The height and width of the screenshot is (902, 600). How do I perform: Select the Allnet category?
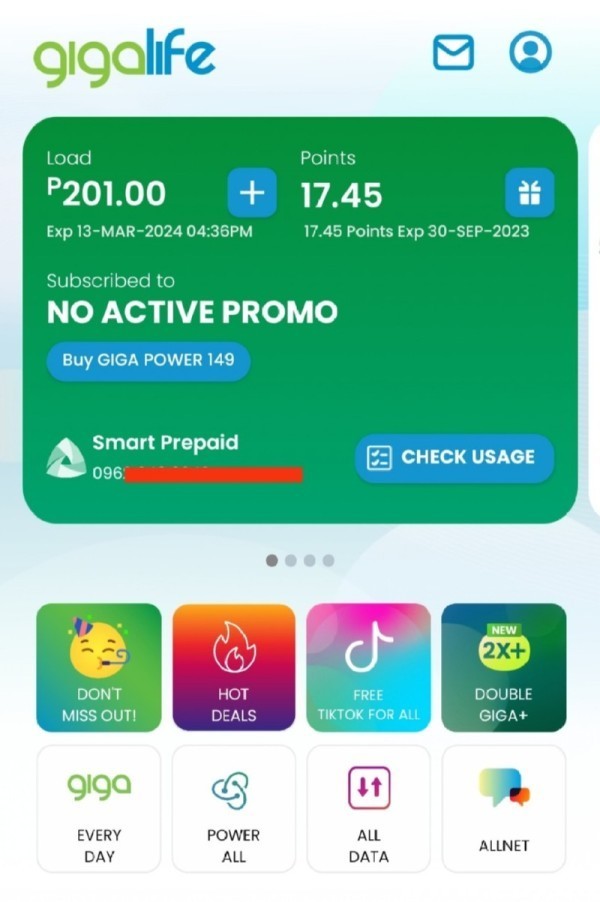click(503, 808)
